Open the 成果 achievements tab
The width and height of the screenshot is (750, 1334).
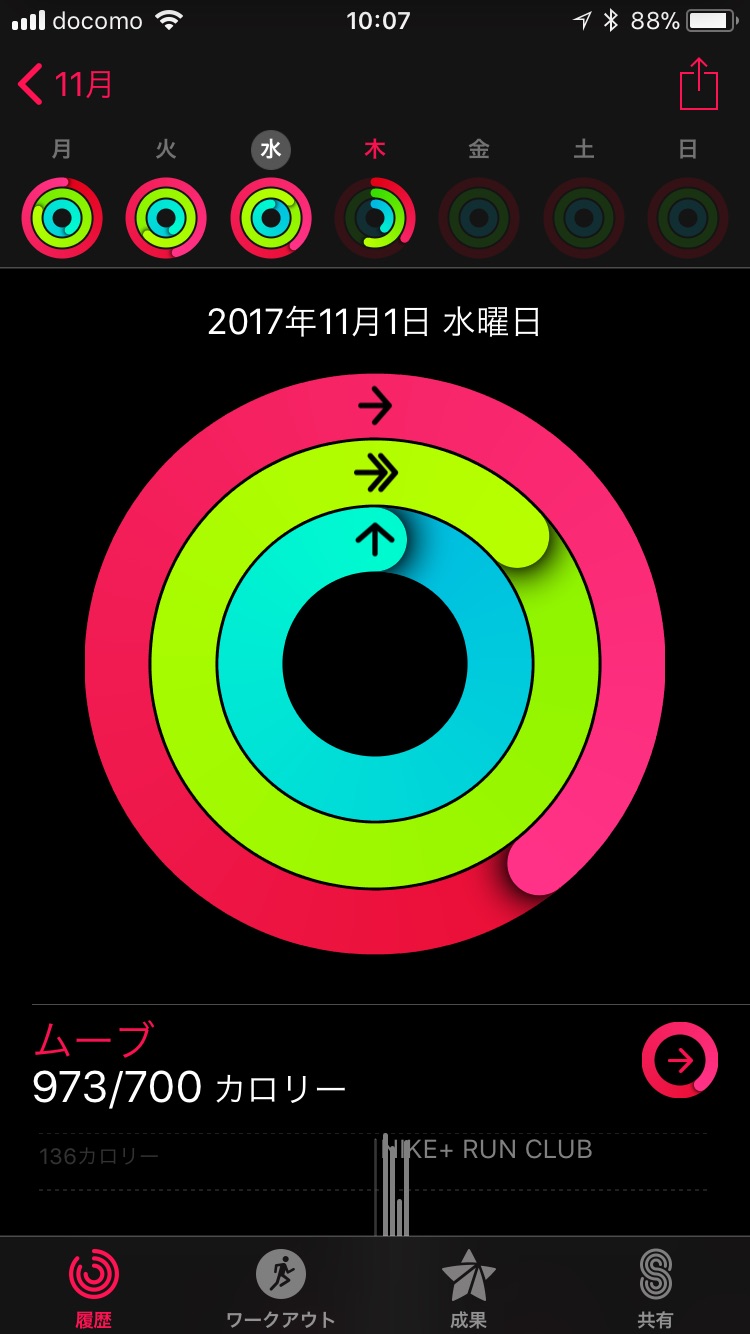click(x=468, y=1287)
